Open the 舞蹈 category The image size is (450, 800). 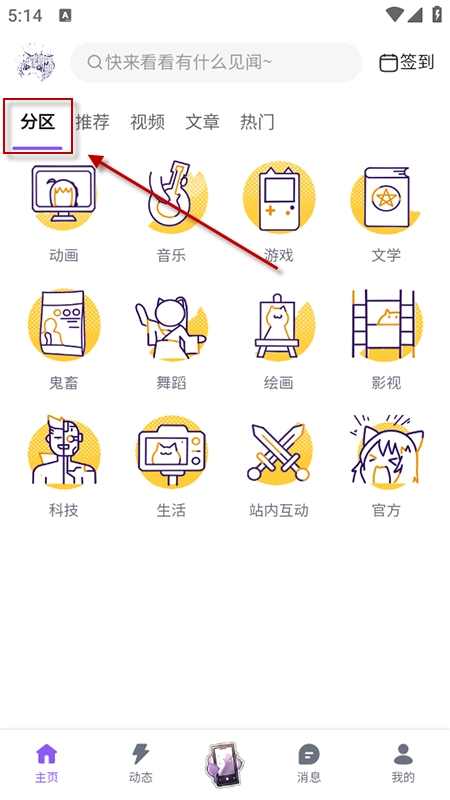(171, 339)
